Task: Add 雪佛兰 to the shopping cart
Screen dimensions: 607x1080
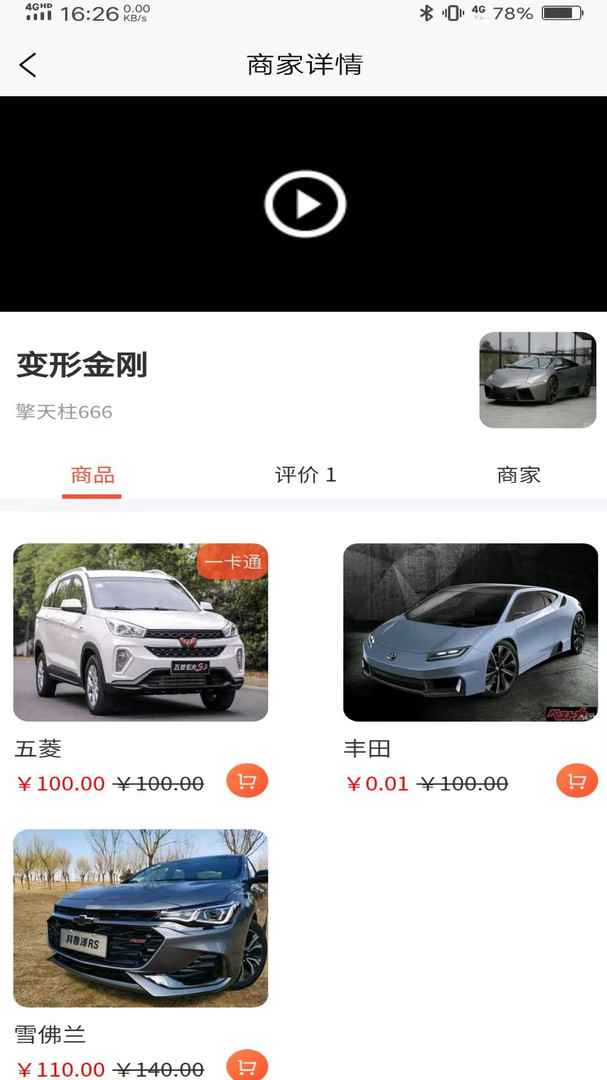Action: (247, 1066)
